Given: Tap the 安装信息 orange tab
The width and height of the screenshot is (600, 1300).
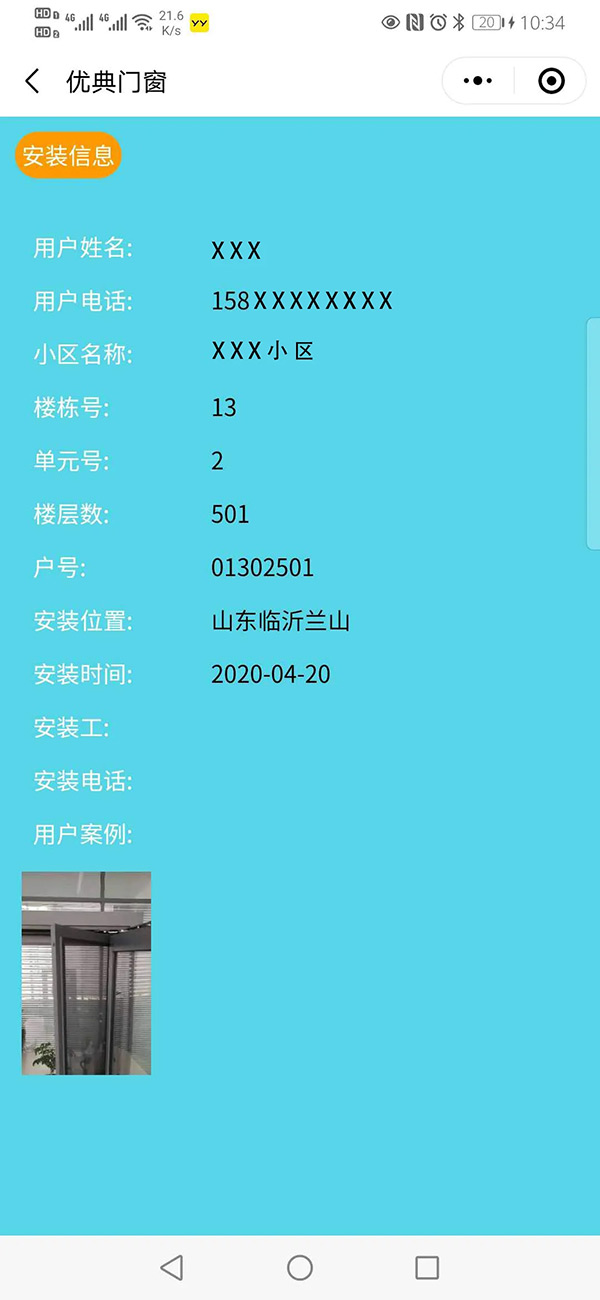Looking at the screenshot, I should pyautogui.click(x=68, y=156).
